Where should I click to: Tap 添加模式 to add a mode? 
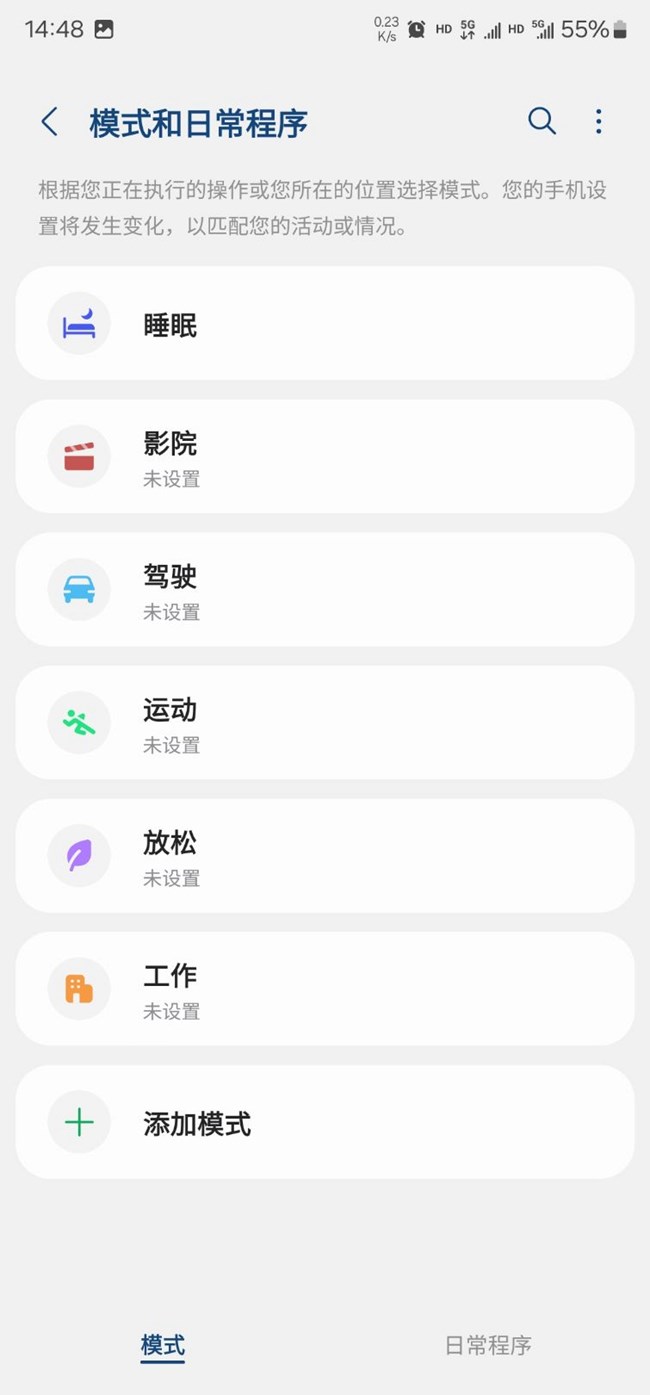(324, 1123)
